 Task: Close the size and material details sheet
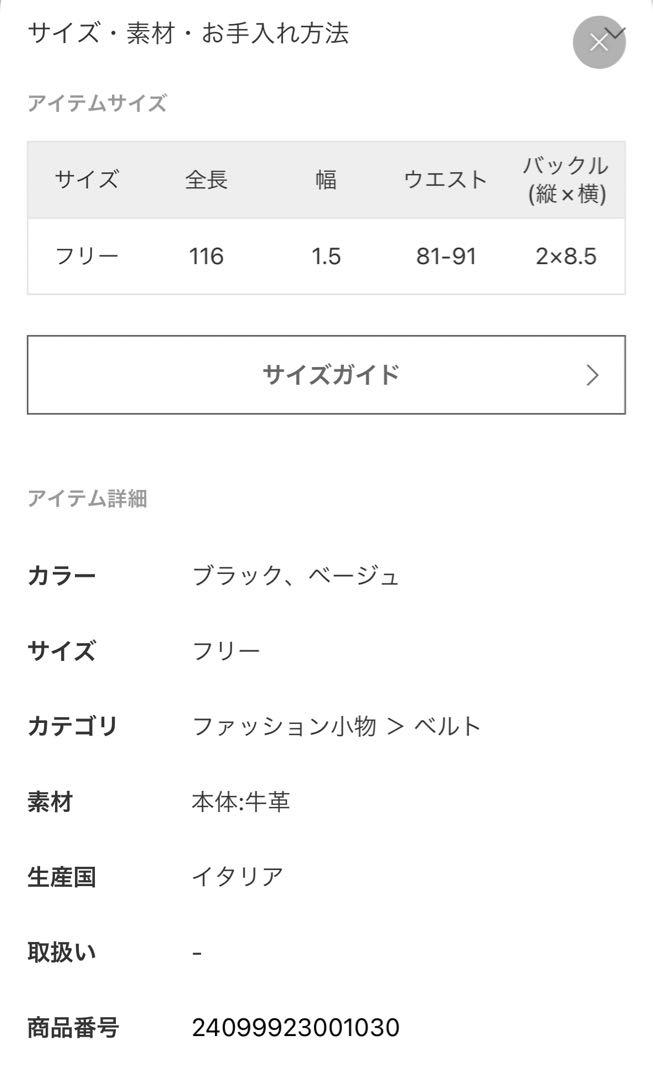pos(599,43)
